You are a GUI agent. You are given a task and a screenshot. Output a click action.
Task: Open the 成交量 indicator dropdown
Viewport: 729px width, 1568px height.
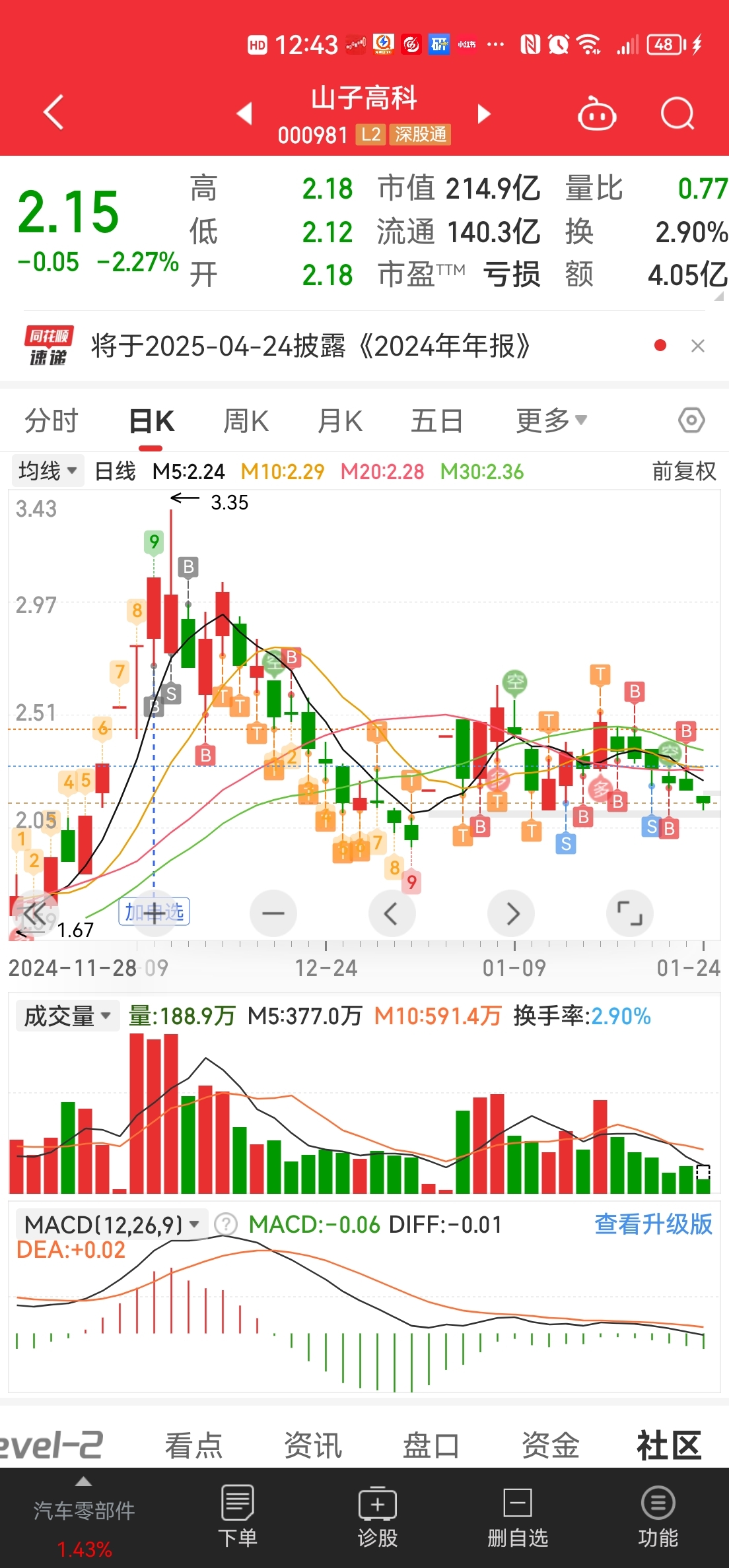pos(67,1016)
